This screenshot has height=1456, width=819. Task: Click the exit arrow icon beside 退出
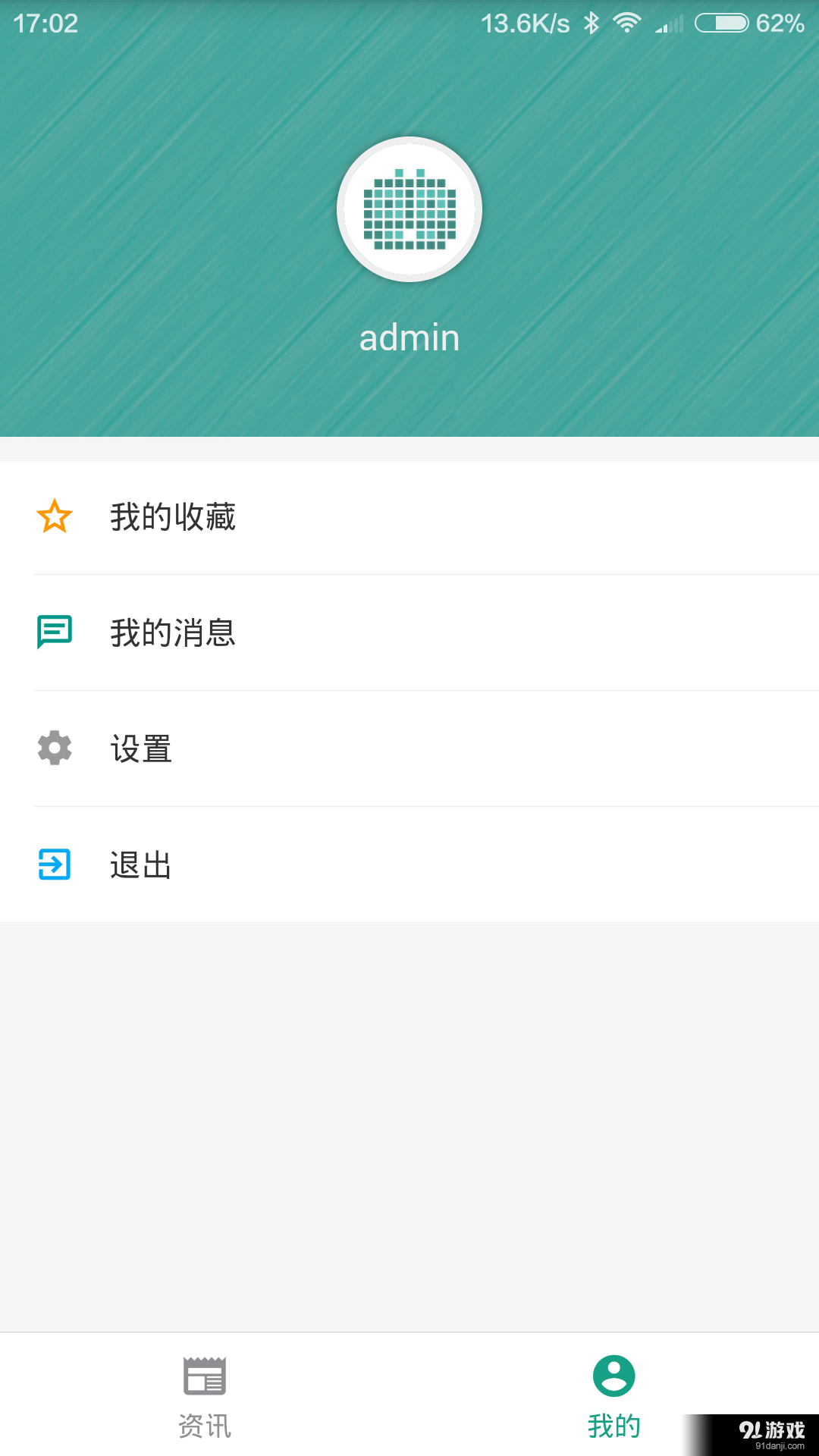click(54, 864)
